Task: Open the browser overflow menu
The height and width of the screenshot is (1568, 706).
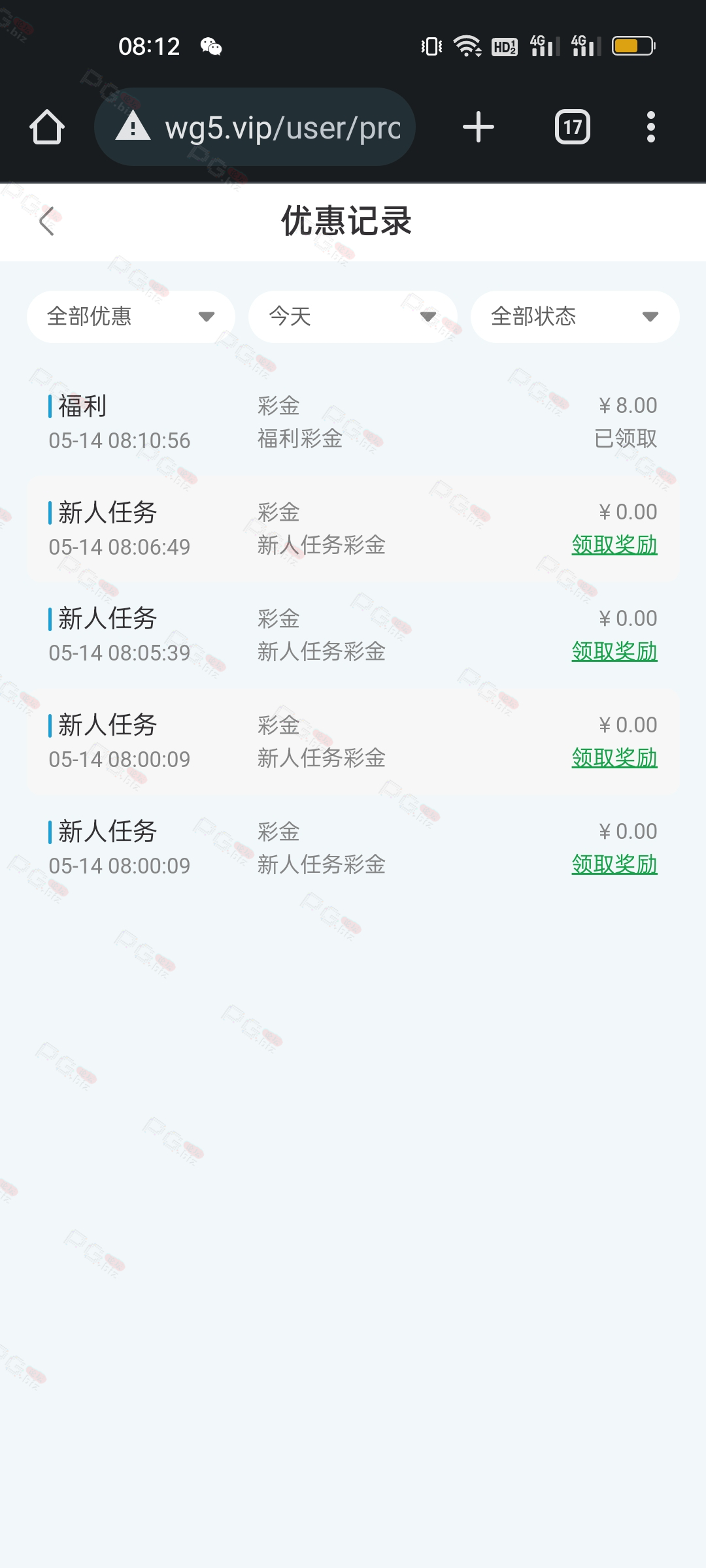Action: click(650, 127)
